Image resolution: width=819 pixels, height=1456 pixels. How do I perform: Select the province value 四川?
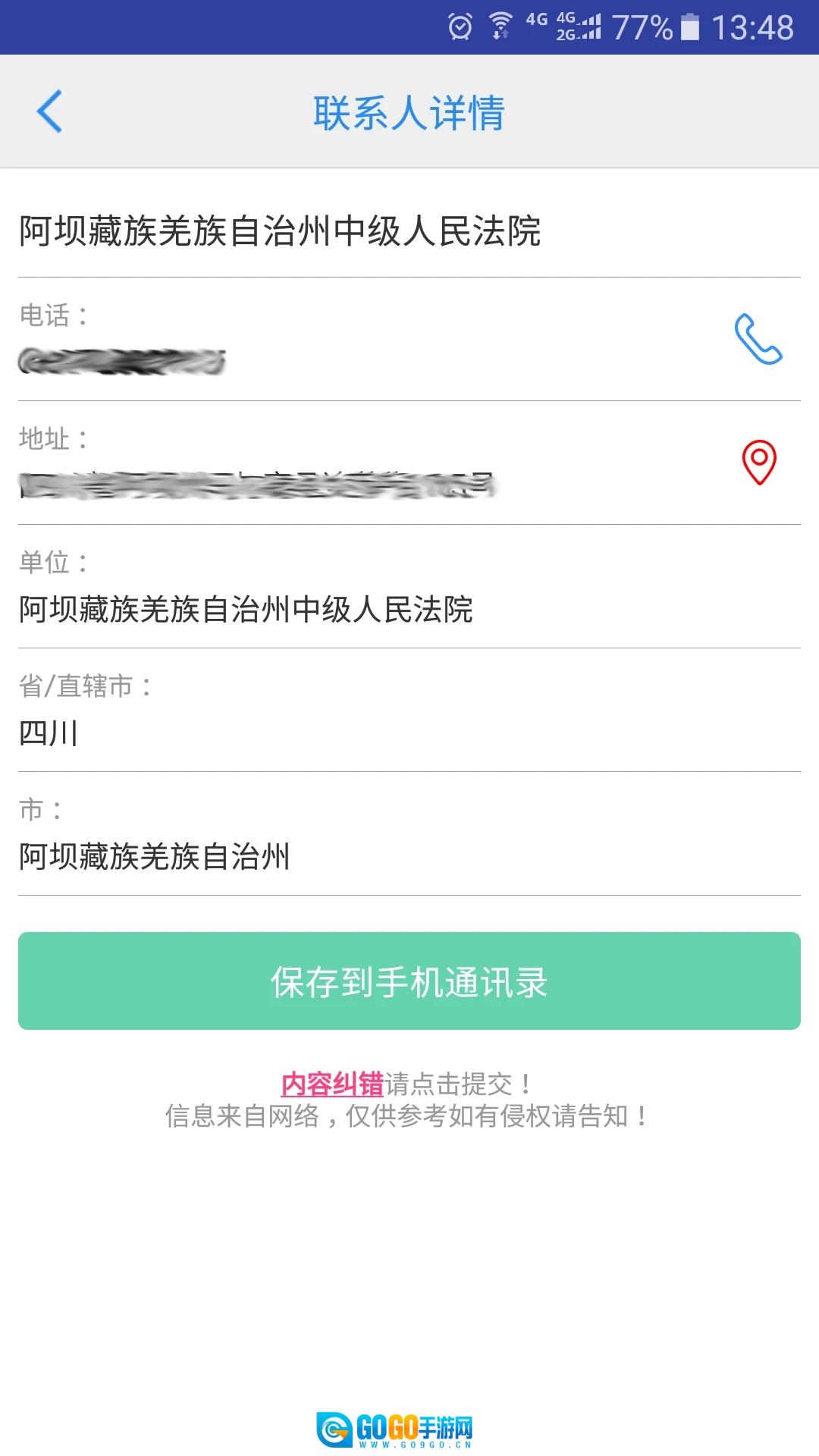pos(47,730)
